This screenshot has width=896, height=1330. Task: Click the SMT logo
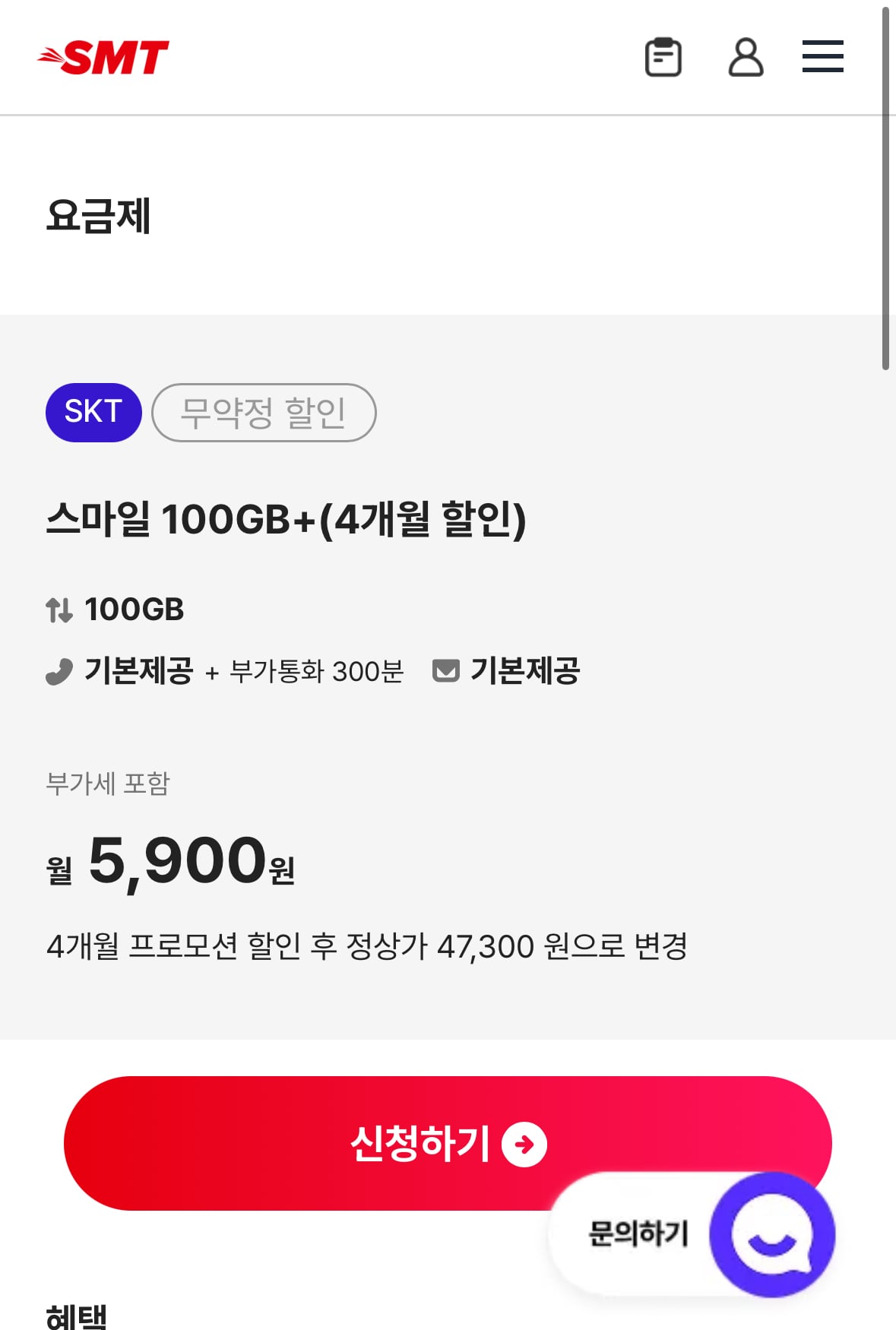coord(102,55)
